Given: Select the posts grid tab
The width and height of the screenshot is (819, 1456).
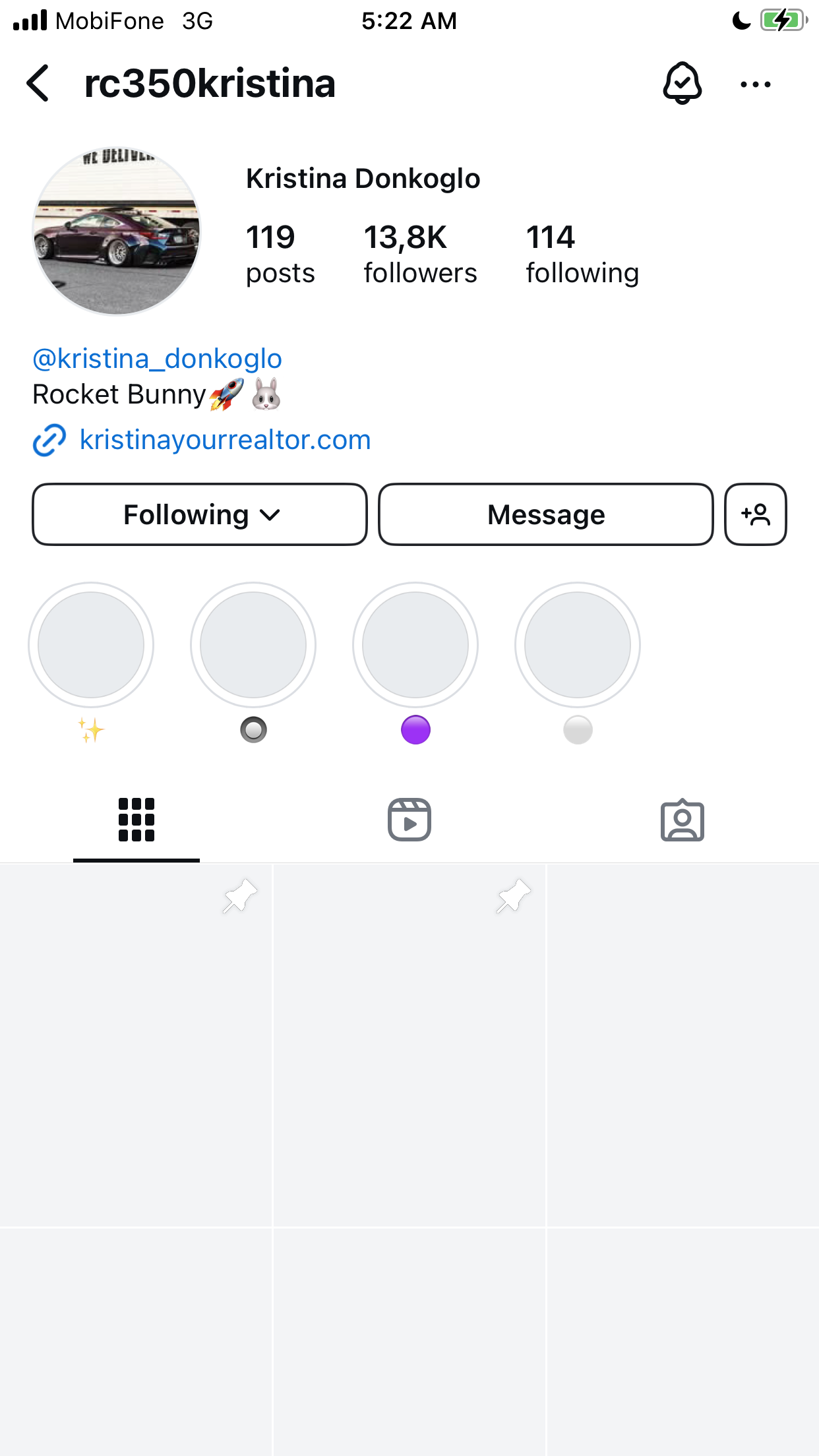Looking at the screenshot, I should coord(136,820).
